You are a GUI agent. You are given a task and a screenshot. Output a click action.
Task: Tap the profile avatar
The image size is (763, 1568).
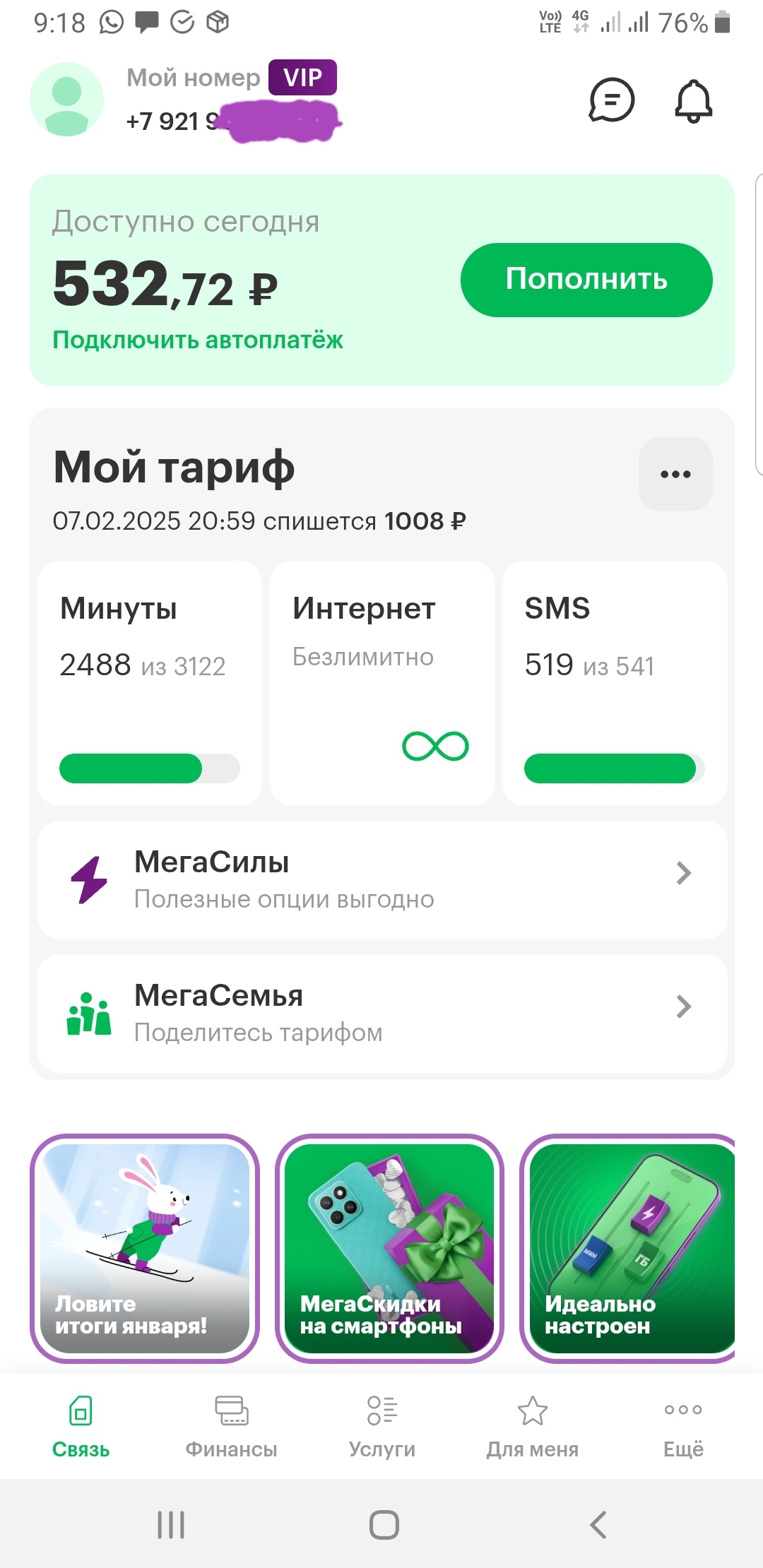point(67,100)
